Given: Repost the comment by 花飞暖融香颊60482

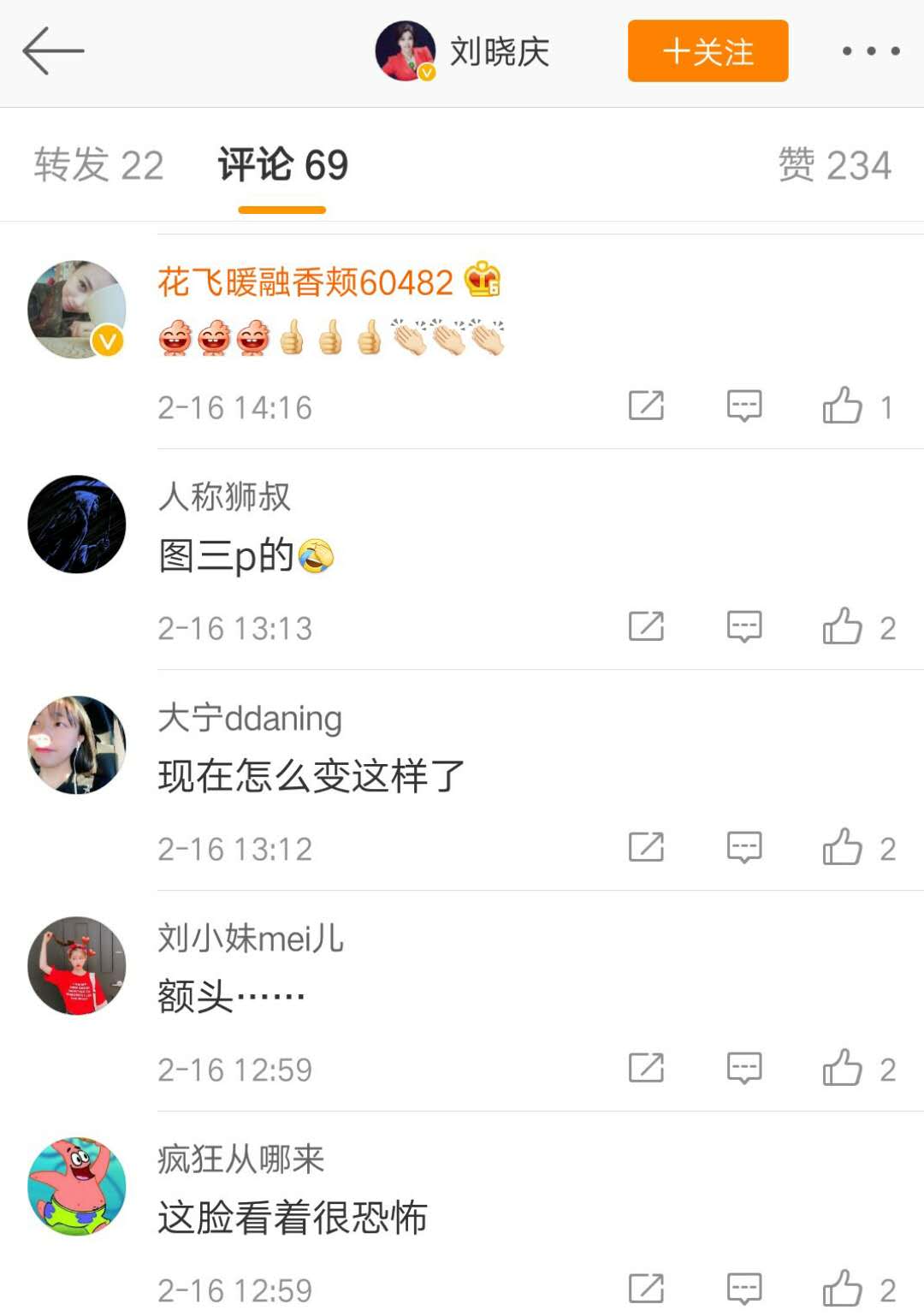Looking at the screenshot, I should [x=646, y=406].
